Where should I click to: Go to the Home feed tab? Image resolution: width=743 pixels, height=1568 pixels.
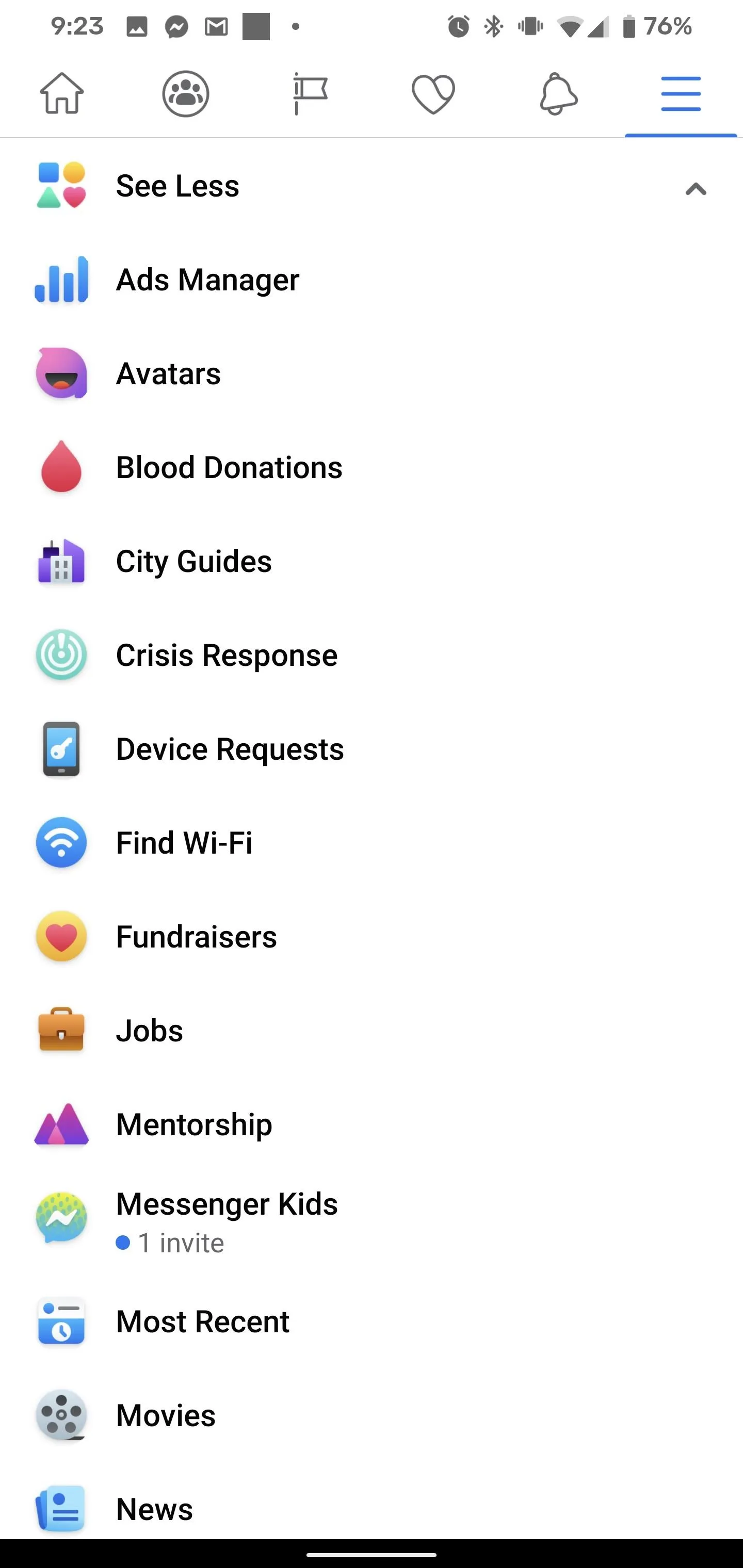click(x=62, y=94)
